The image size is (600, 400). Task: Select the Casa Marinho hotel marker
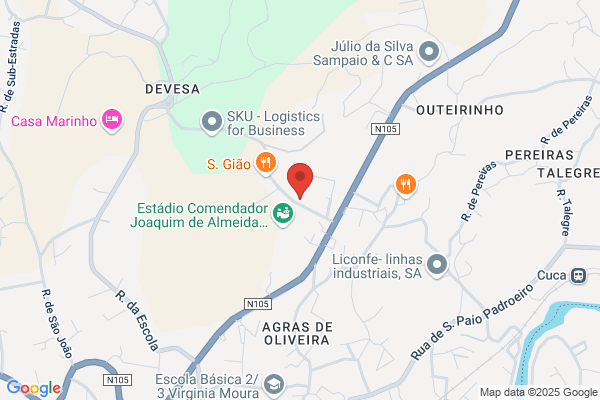[x=112, y=121]
